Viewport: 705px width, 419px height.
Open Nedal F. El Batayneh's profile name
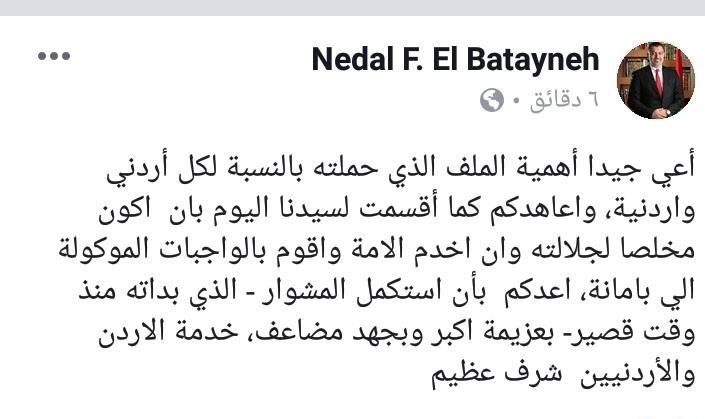(455, 59)
